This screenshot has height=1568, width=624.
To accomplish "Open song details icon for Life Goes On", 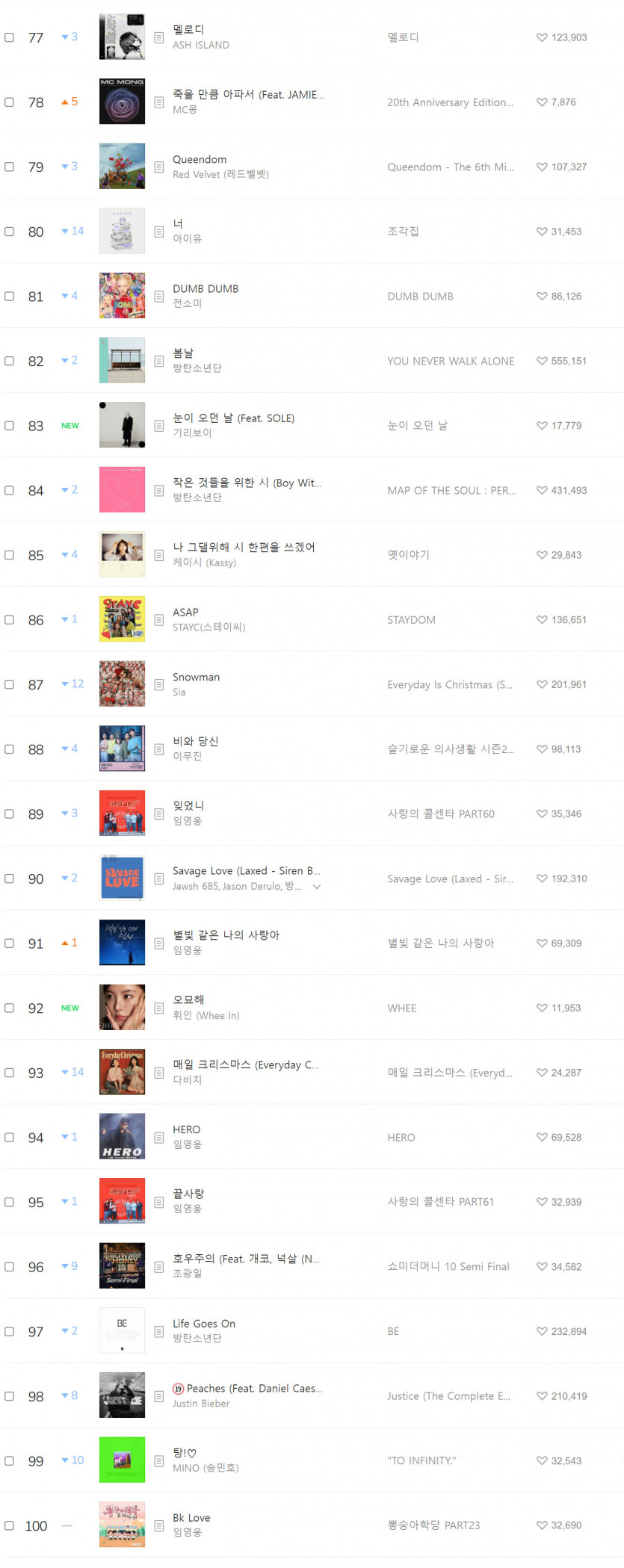I will [159, 1331].
